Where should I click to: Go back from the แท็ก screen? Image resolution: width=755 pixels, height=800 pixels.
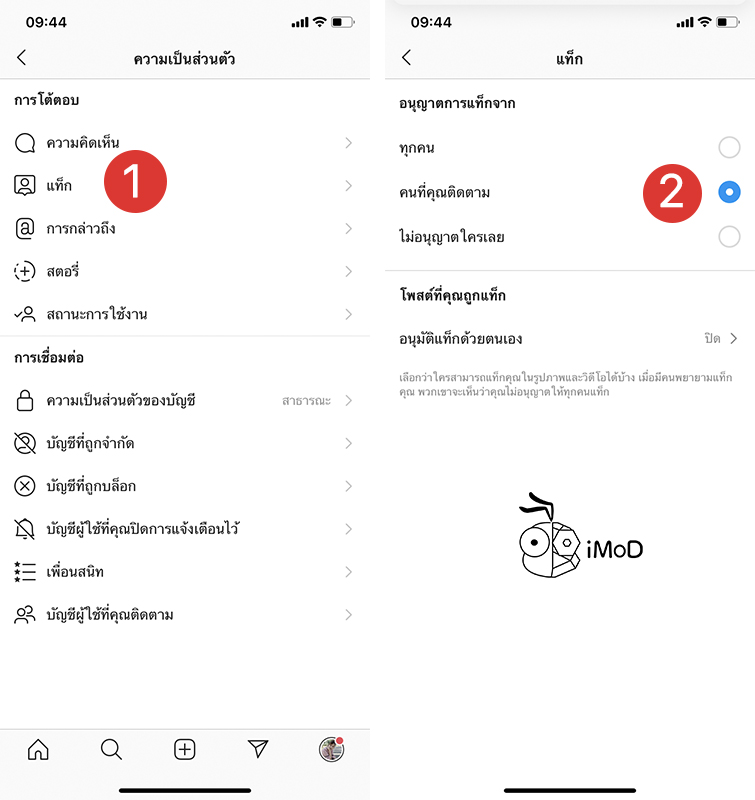(406, 58)
